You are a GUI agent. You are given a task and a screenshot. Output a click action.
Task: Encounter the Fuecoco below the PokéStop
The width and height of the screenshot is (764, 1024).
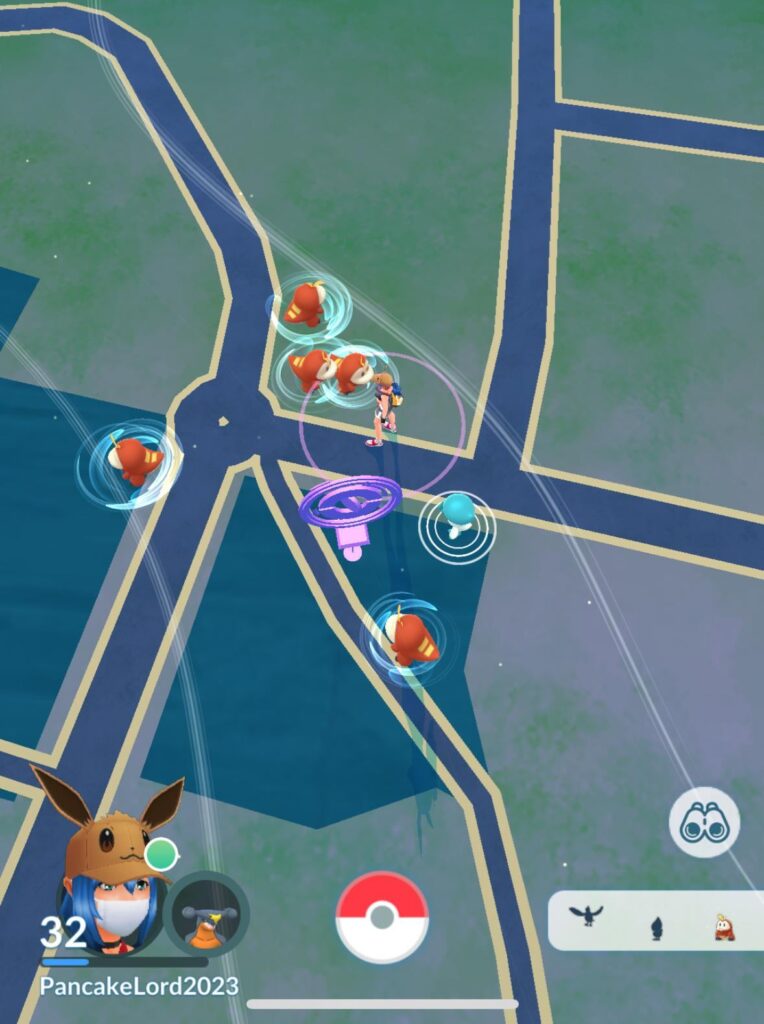pyautogui.click(x=409, y=638)
